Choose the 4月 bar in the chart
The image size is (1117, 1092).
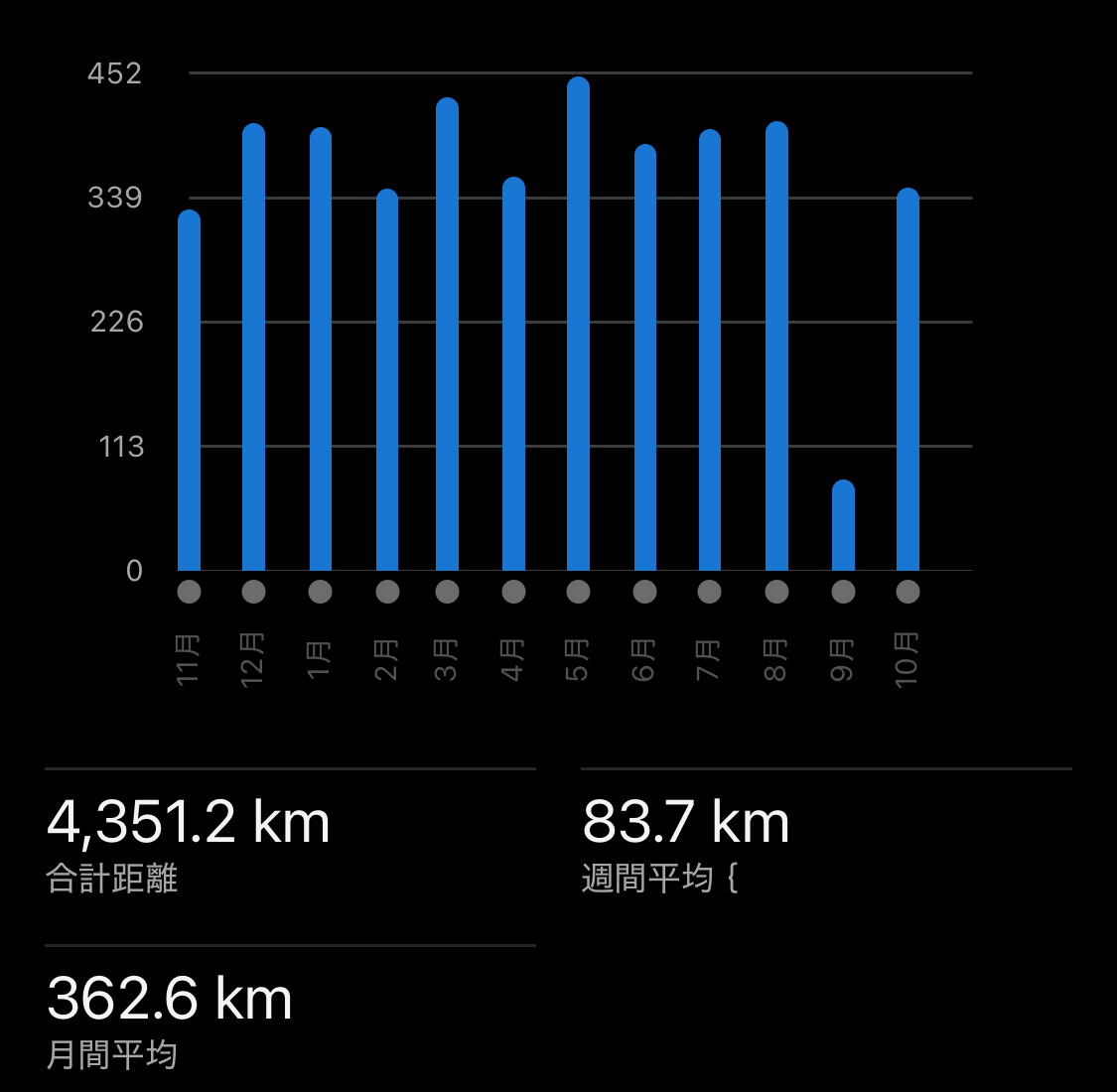[513, 374]
